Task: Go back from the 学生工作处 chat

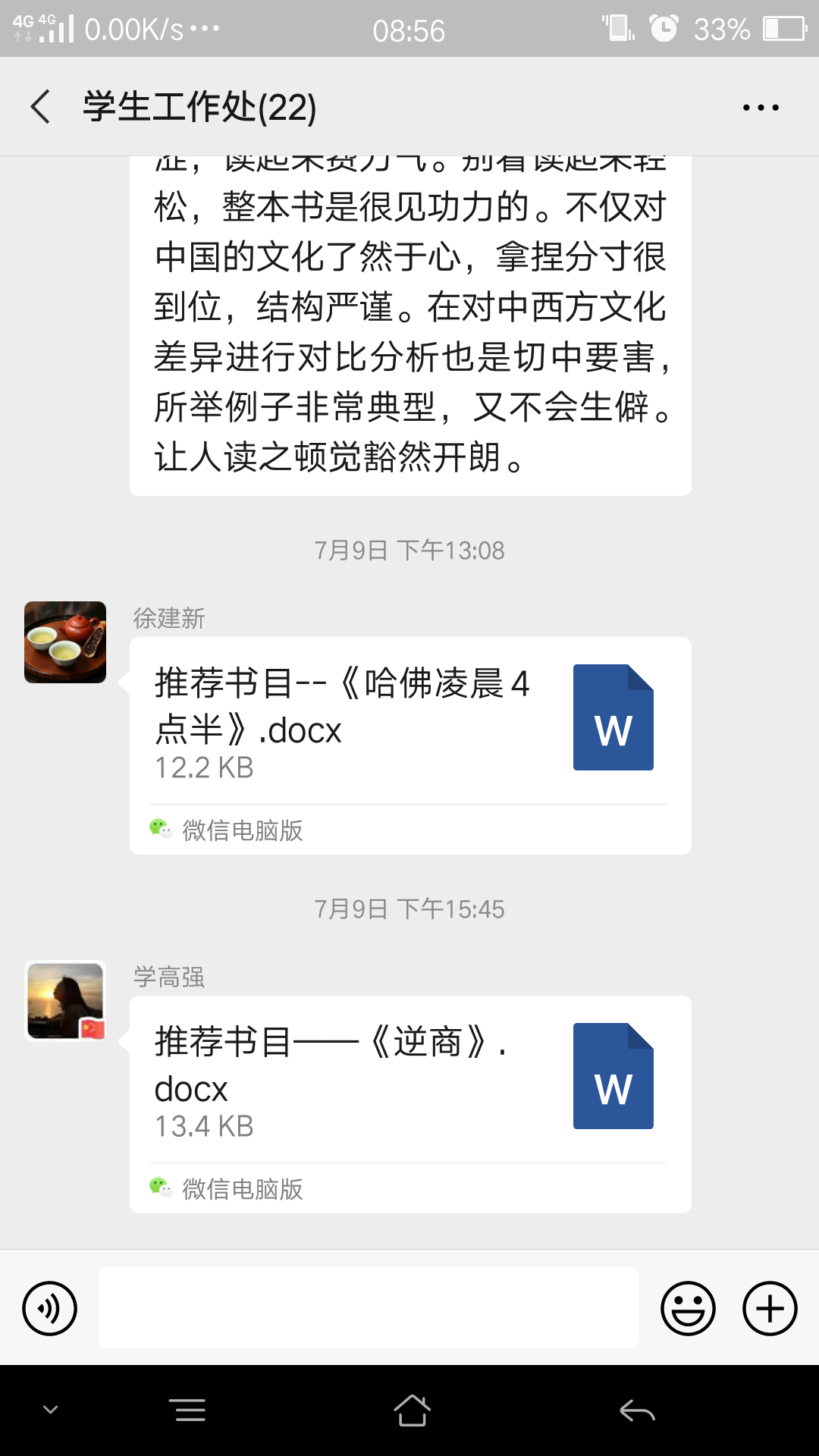Action: 41,107
